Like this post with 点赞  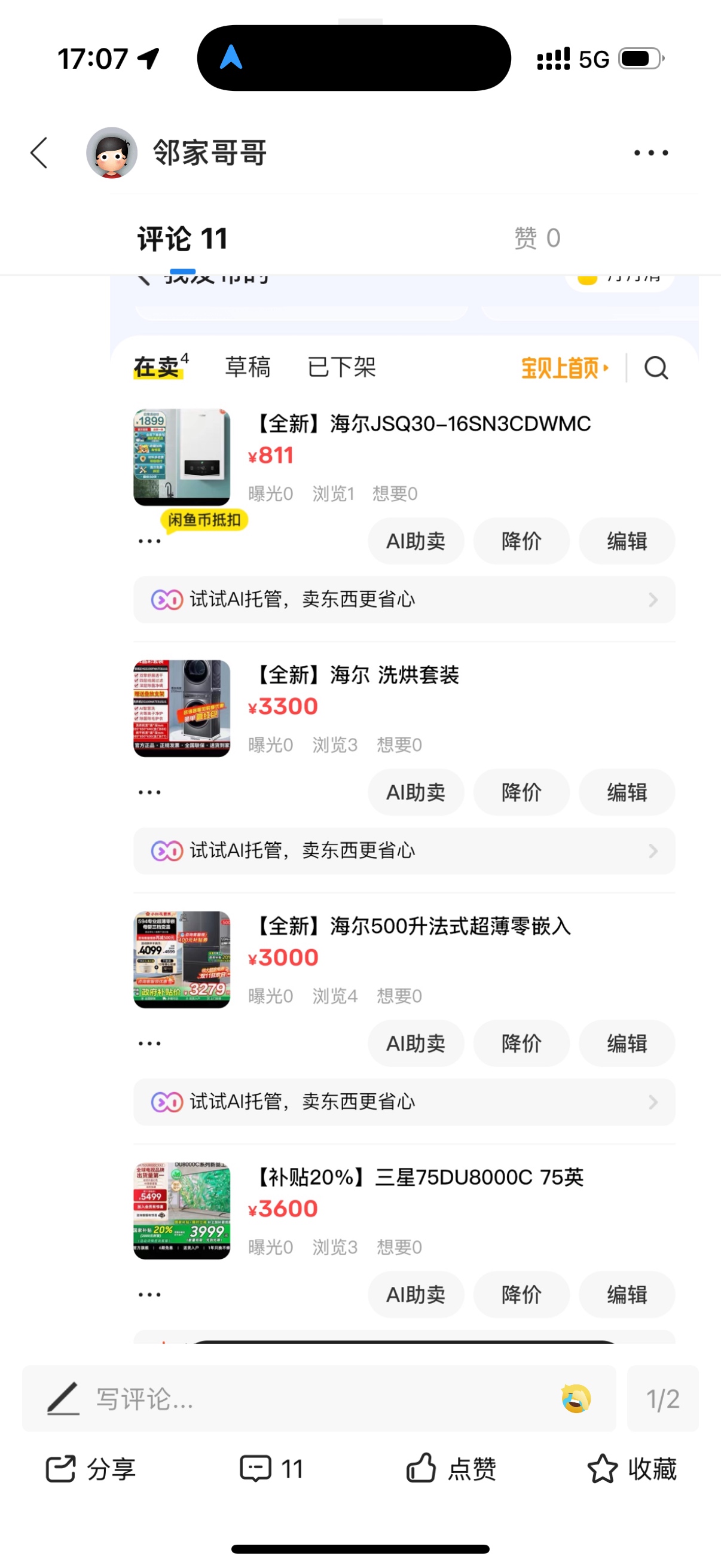click(451, 1469)
